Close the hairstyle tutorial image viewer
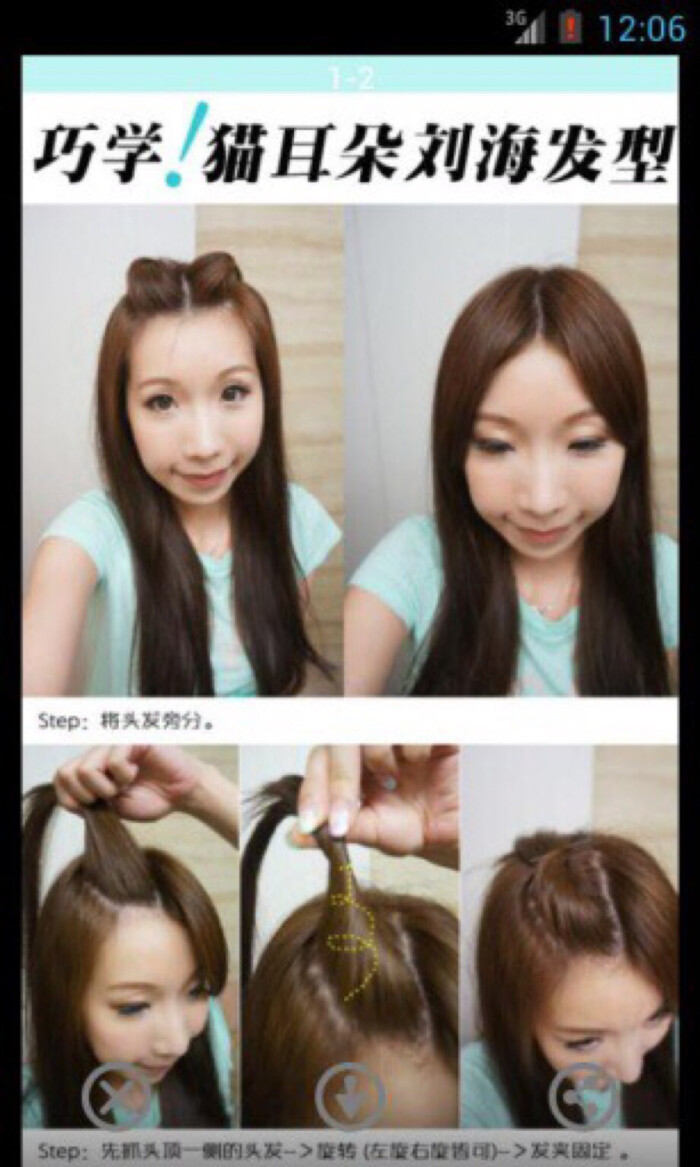 click(116, 1096)
